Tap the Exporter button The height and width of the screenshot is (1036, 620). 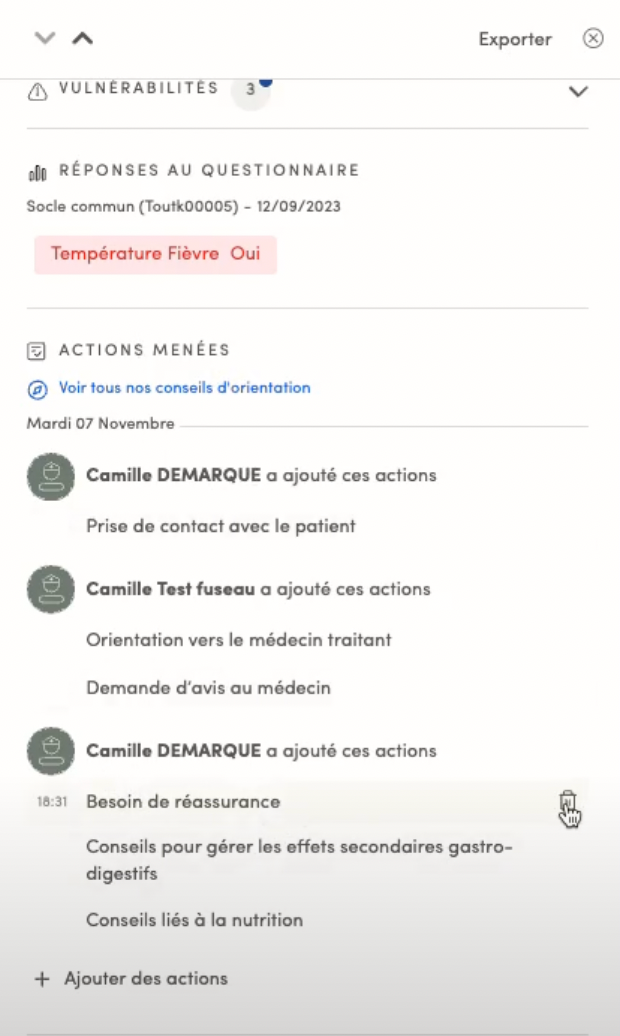[515, 39]
